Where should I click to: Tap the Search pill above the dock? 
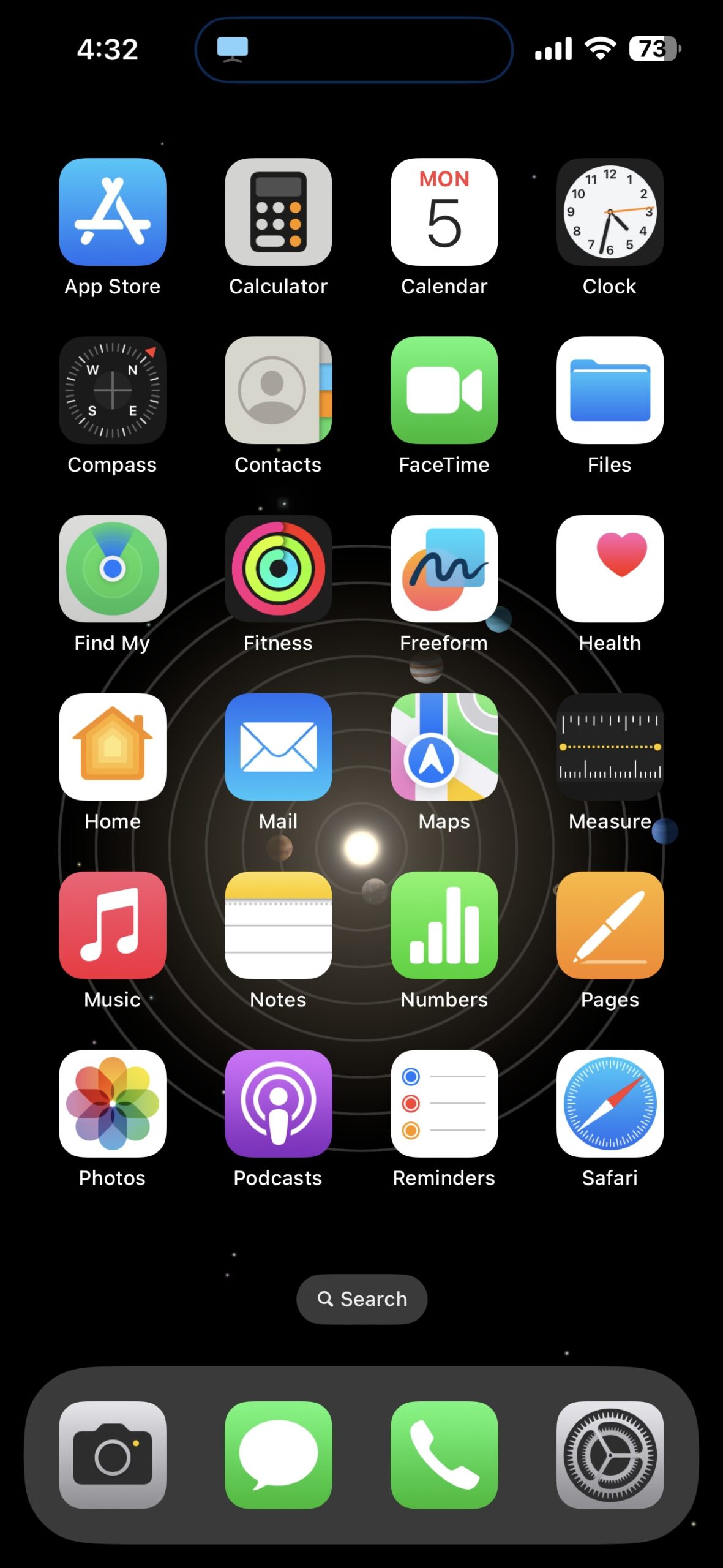tap(362, 1299)
